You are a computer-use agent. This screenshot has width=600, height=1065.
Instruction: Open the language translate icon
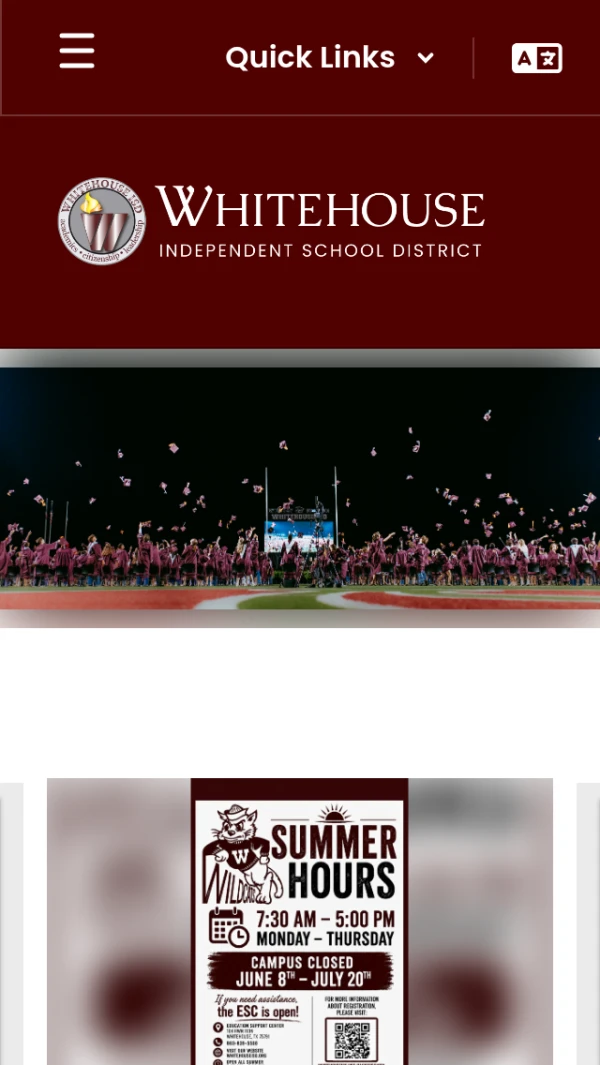[537, 58]
